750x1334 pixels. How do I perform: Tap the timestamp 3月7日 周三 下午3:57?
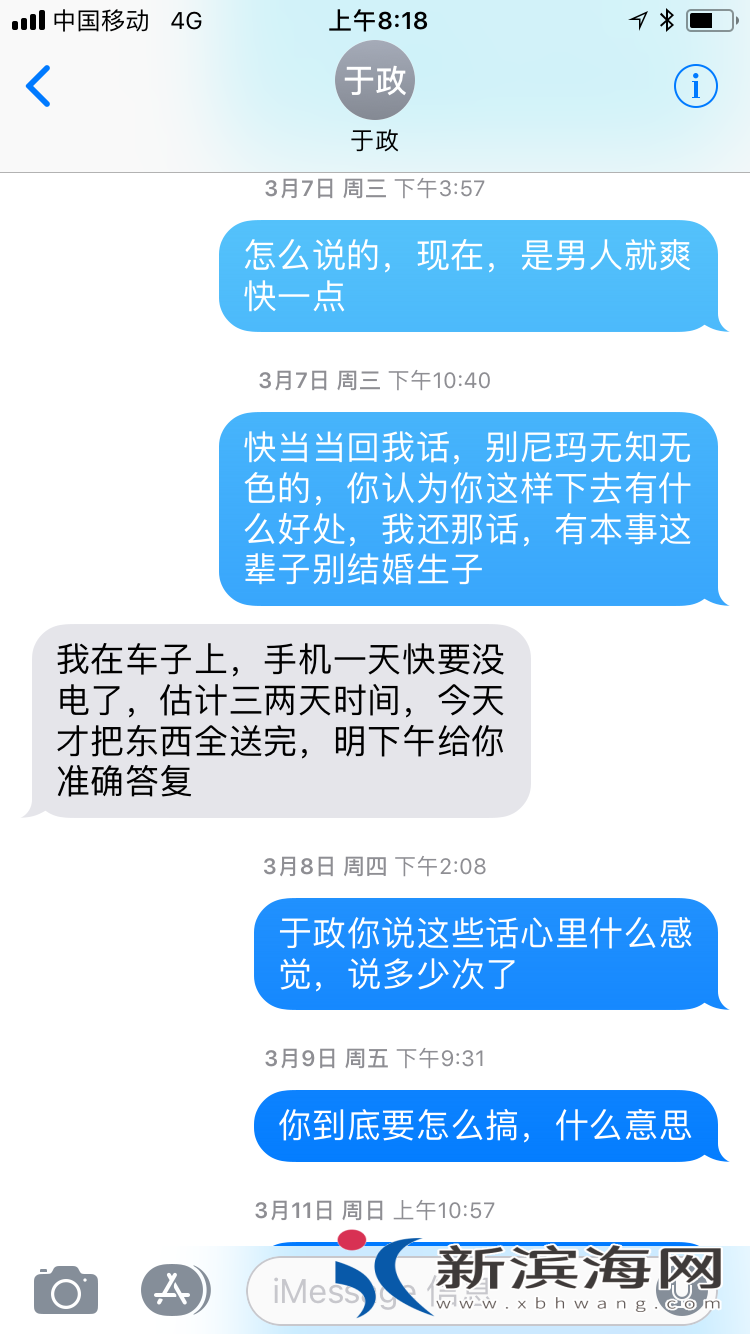click(374, 187)
